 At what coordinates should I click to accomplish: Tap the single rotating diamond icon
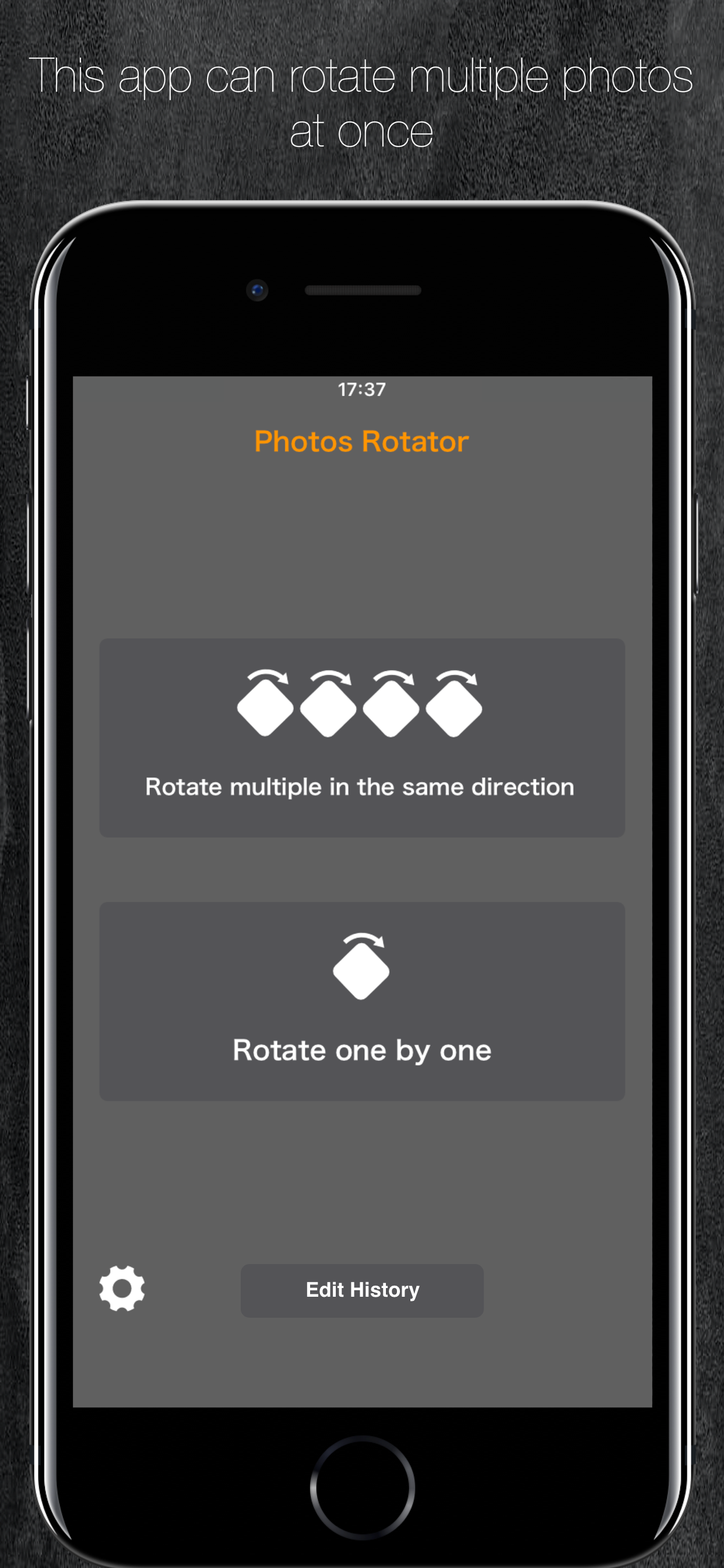coord(361,971)
